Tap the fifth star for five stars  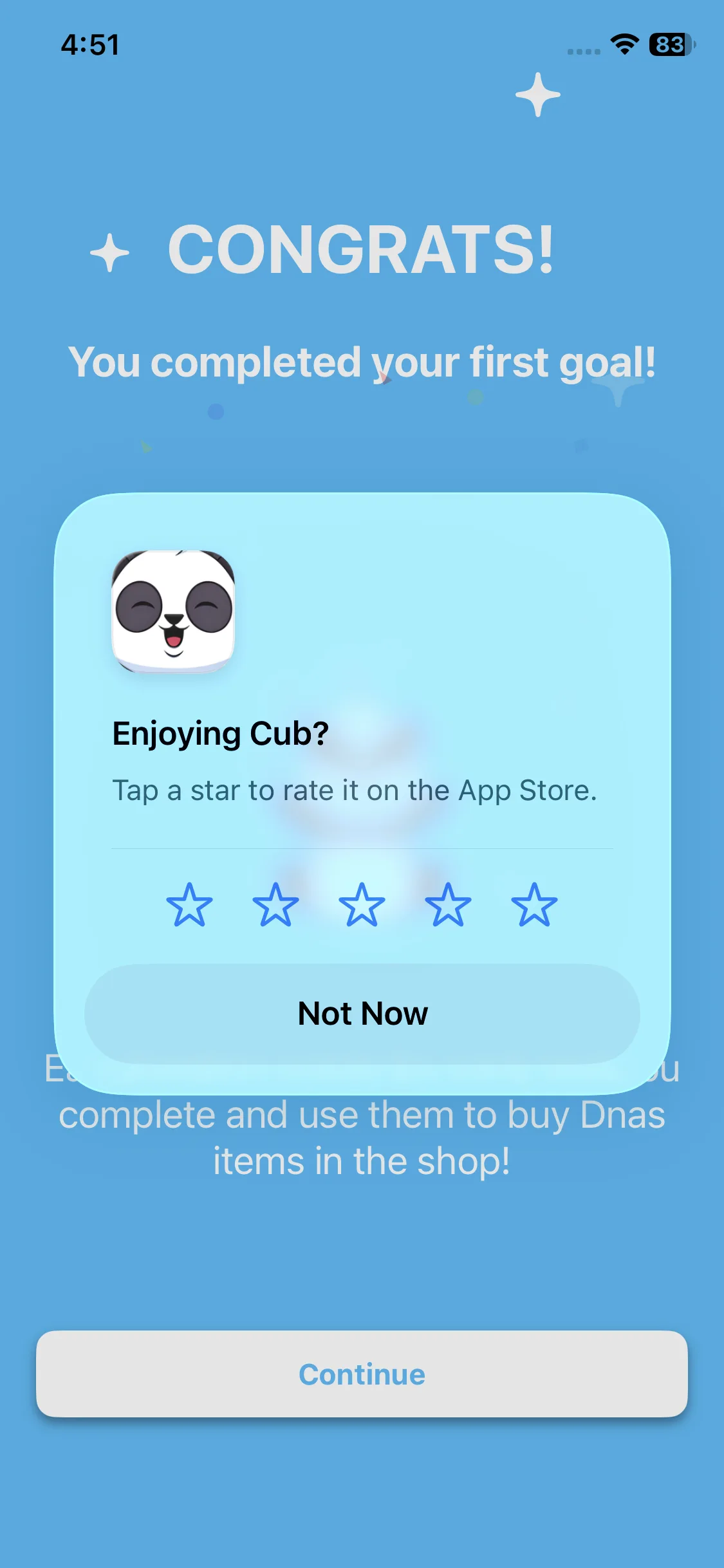(x=534, y=905)
